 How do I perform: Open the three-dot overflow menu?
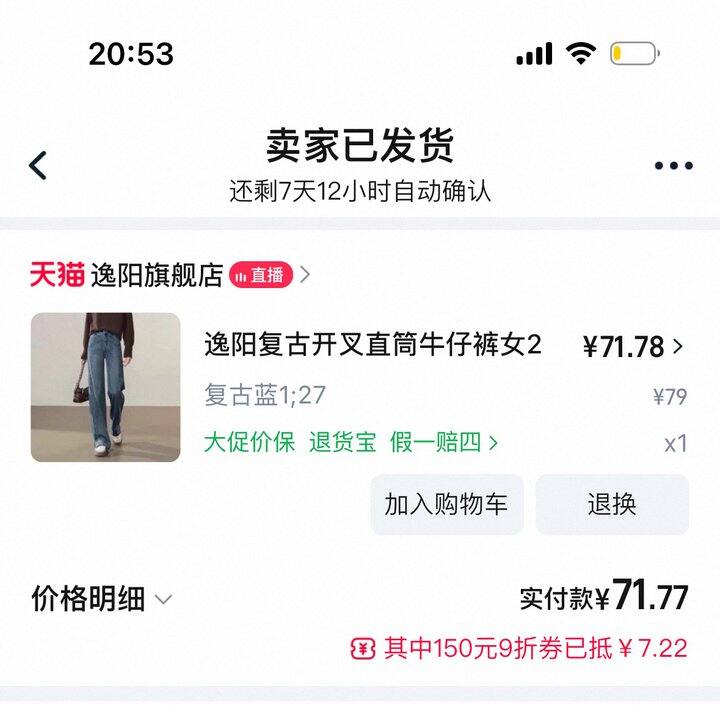coord(673,166)
